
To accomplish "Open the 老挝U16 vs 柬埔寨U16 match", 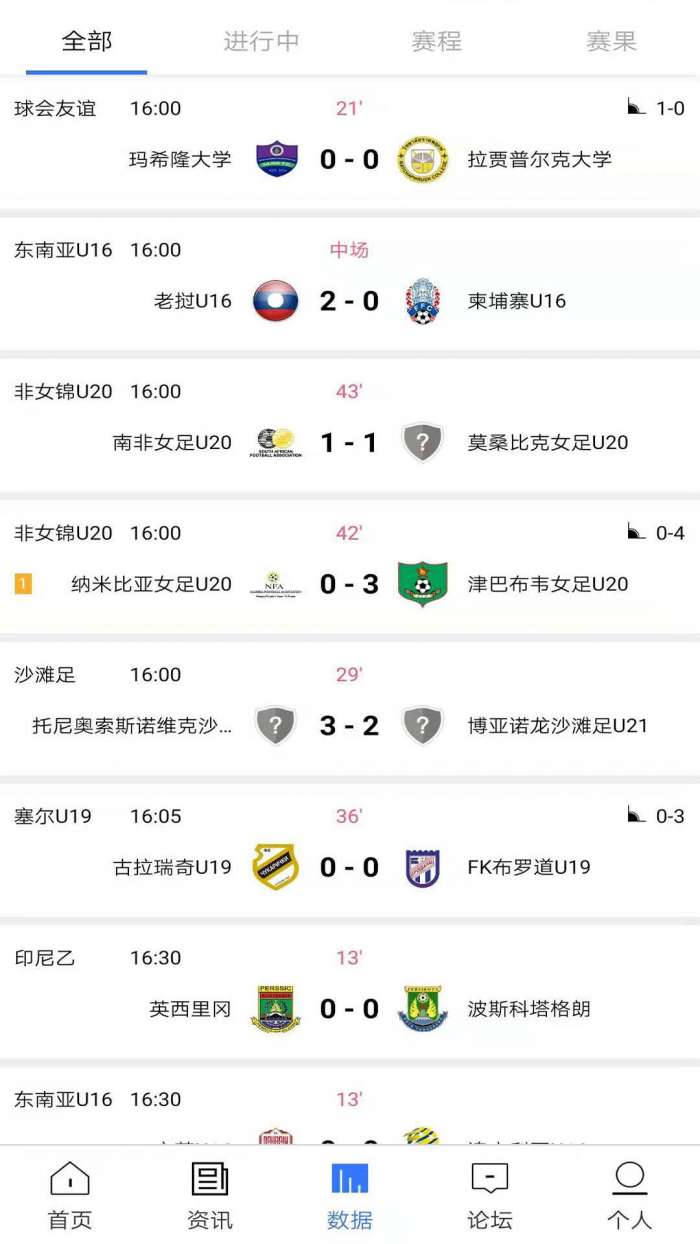I will pos(350,283).
